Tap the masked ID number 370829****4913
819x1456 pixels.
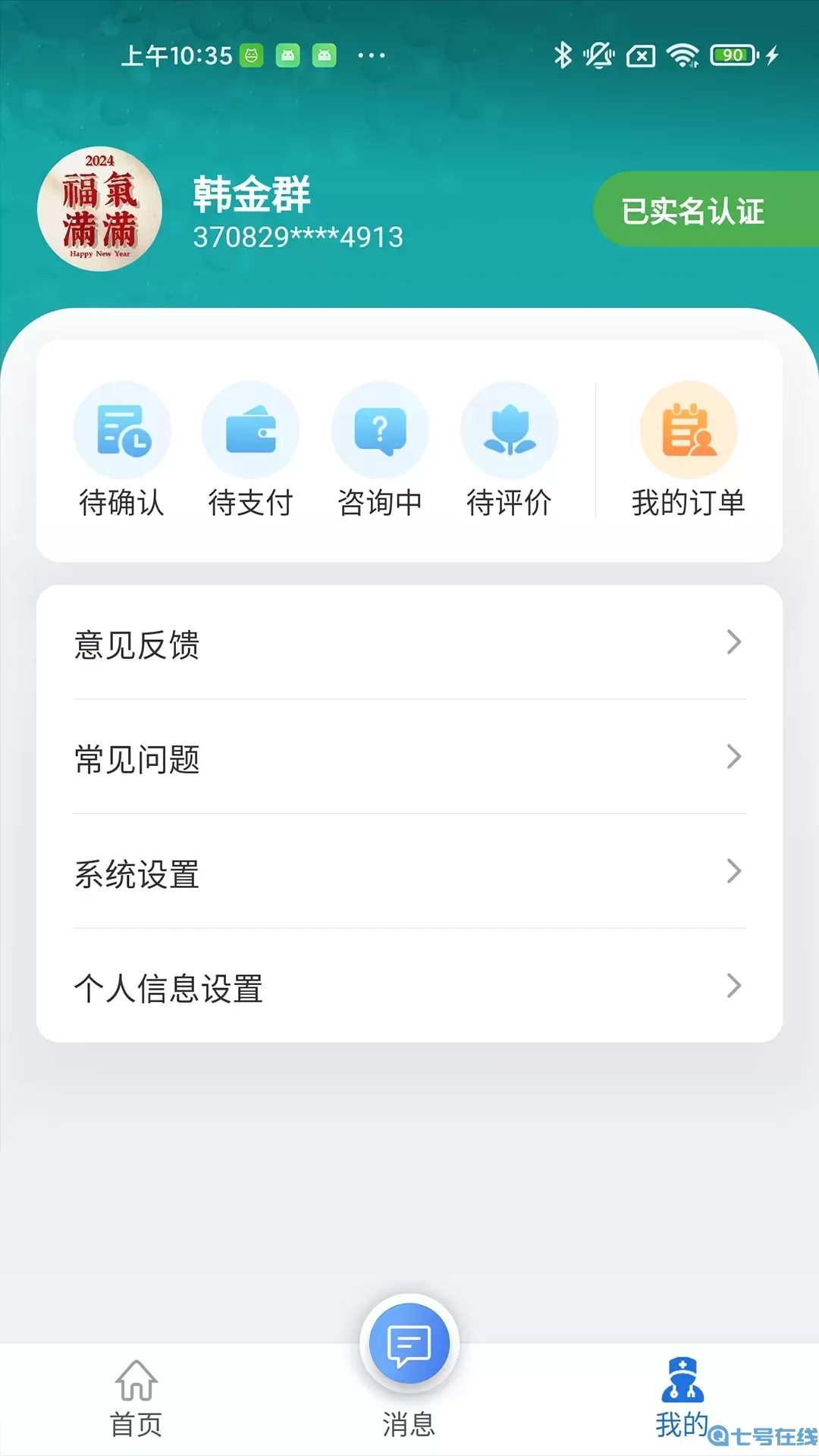click(x=297, y=236)
